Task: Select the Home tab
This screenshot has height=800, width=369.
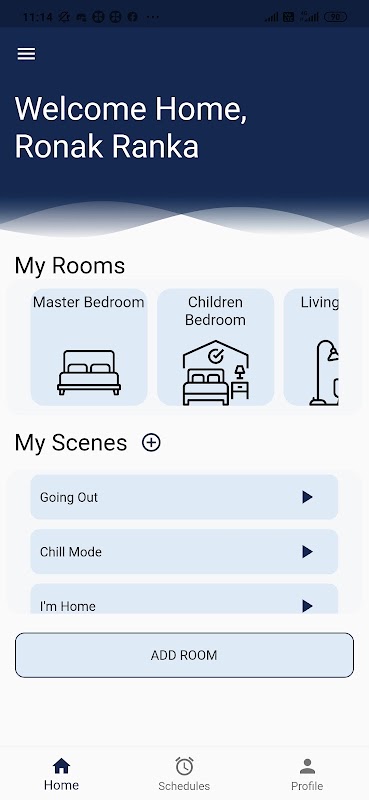Action: click(61, 774)
